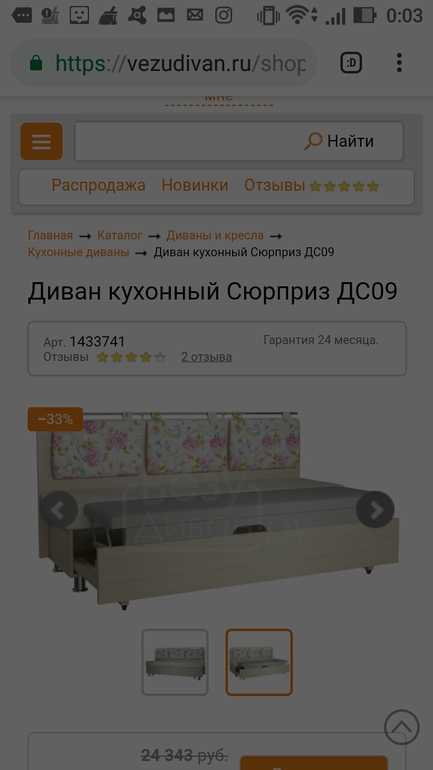Open Диваны и кресла breadcrumb
This screenshot has width=433, height=770.
[215, 235]
